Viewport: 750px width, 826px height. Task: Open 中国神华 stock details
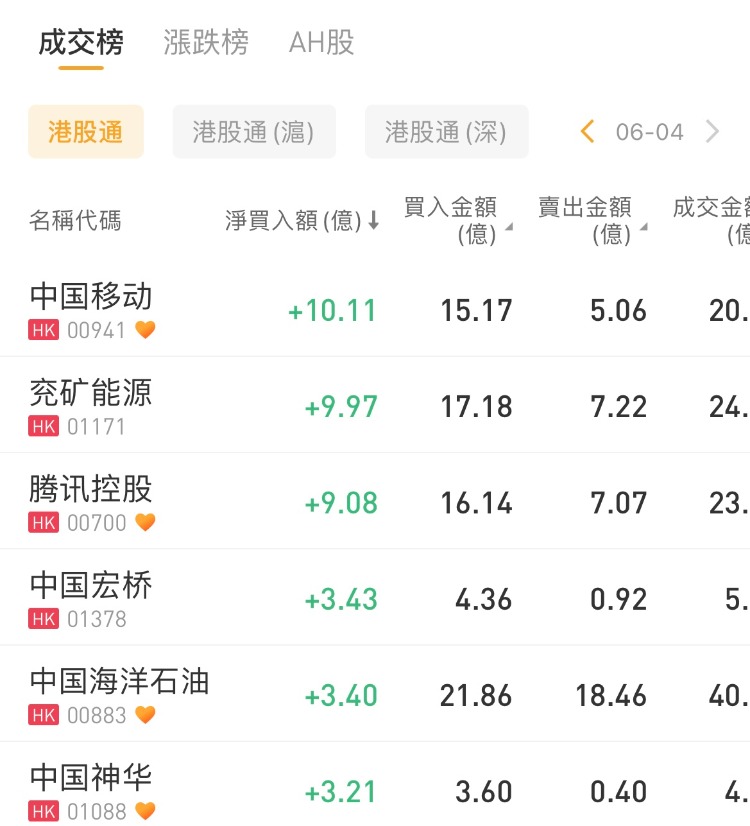coord(92,789)
